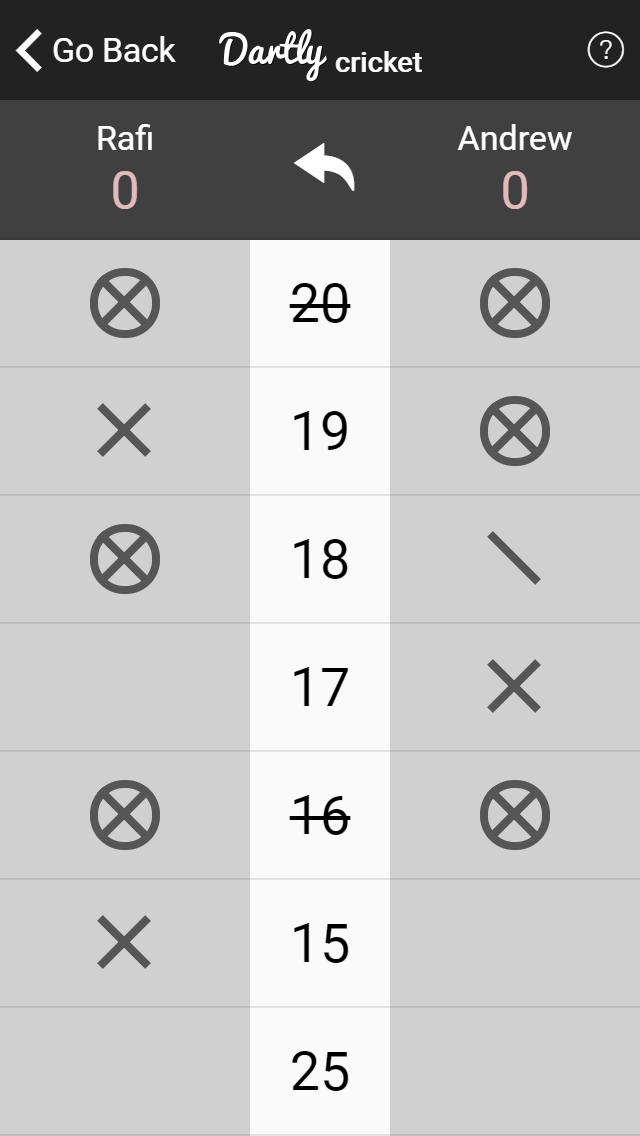The image size is (640, 1136).
Task: Score a hit on 15 for Andrew
Action: 514,943
